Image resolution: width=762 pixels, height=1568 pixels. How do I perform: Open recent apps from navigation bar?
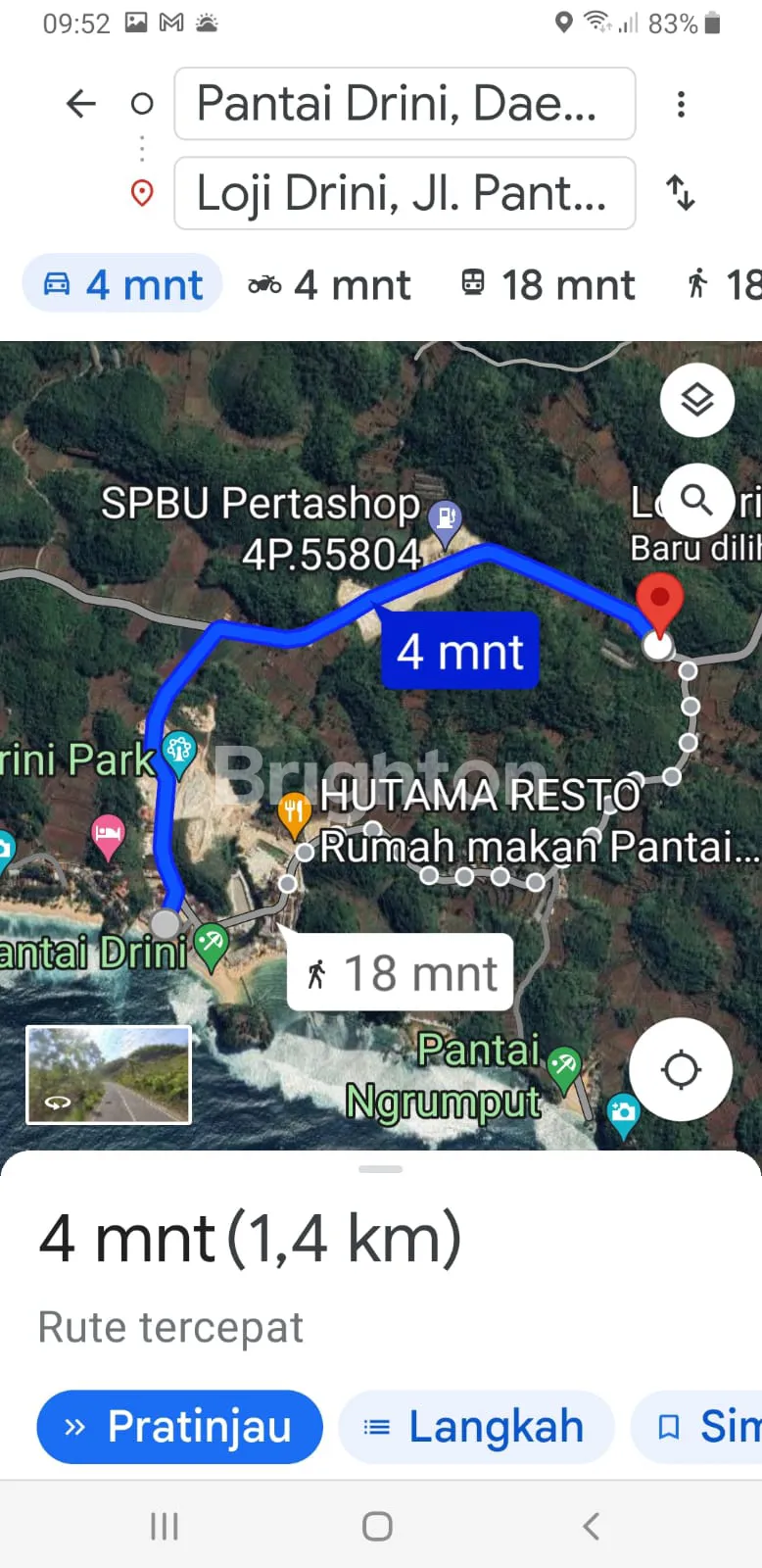click(x=164, y=1526)
